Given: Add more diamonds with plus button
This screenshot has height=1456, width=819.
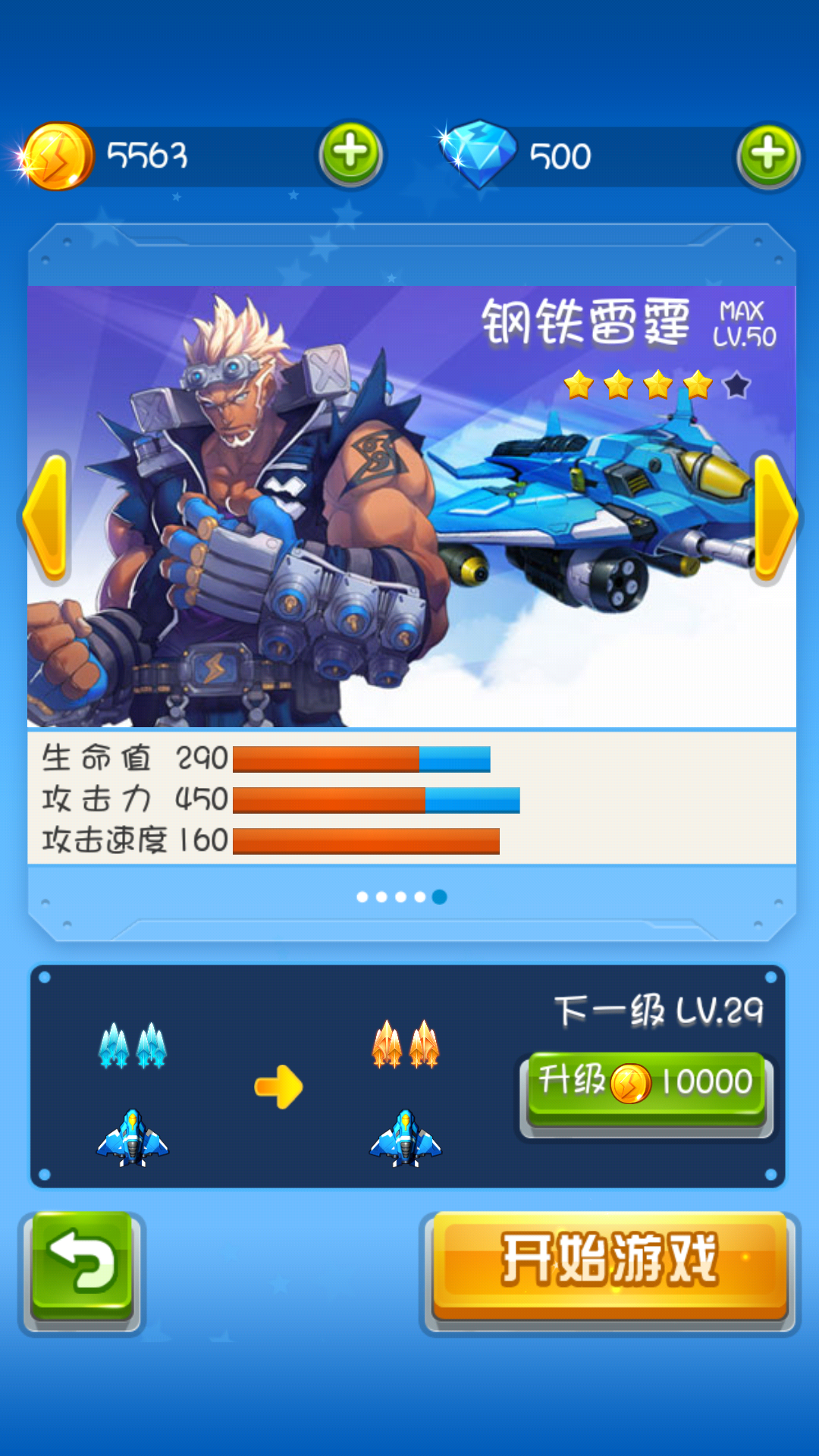Looking at the screenshot, I should pyautogui.click(x=768, y=155).
